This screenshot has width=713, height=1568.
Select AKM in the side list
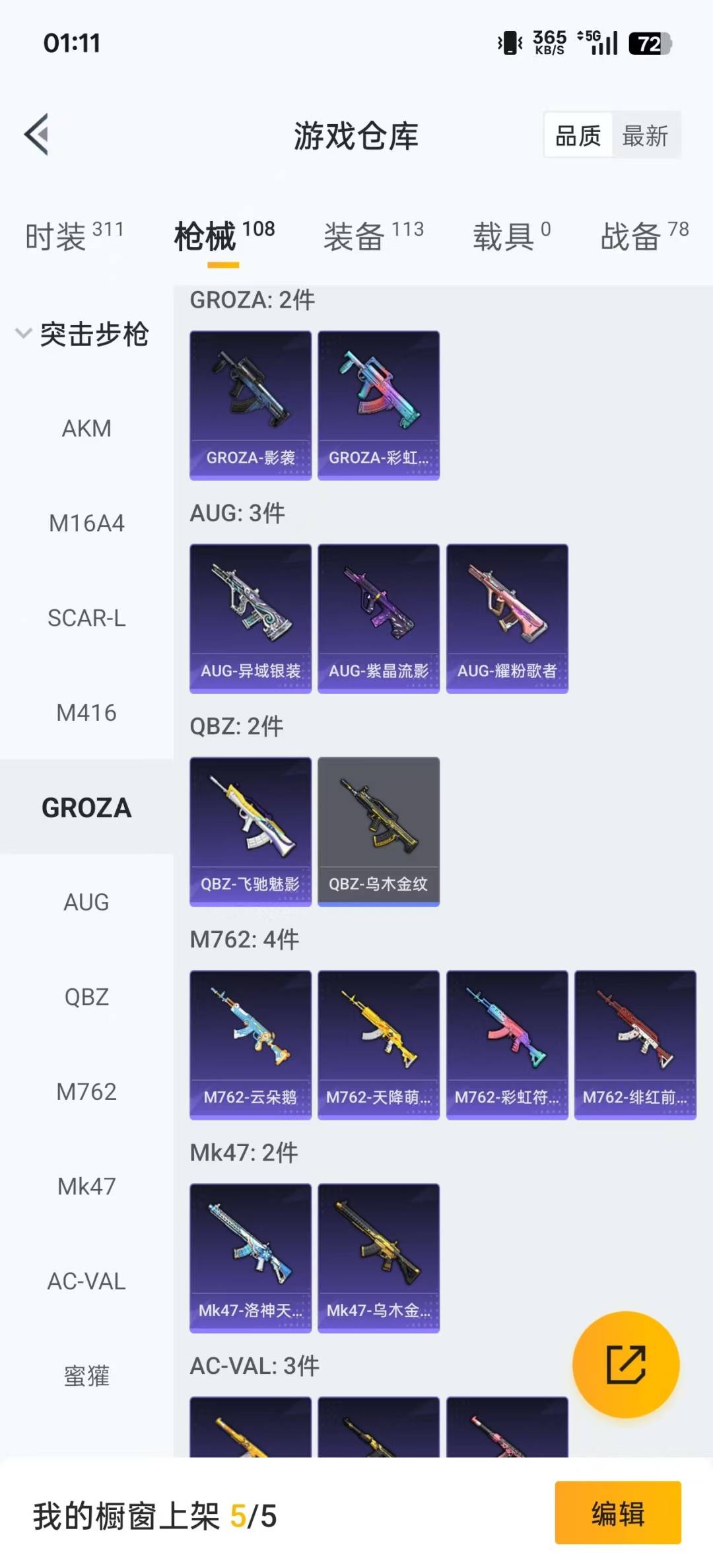pyautogui.click(x=86, y=428)
